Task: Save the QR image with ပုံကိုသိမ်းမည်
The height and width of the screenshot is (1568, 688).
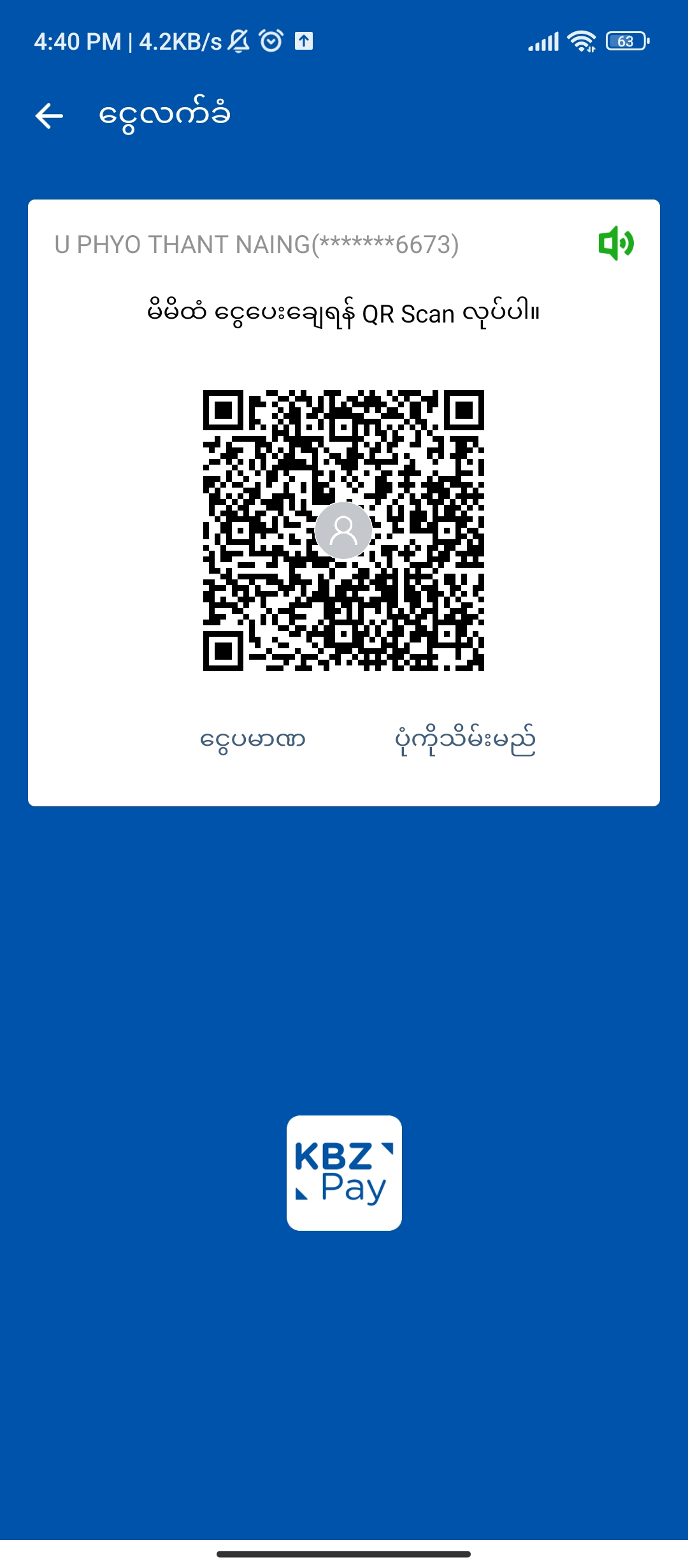Action: (465, 740)
